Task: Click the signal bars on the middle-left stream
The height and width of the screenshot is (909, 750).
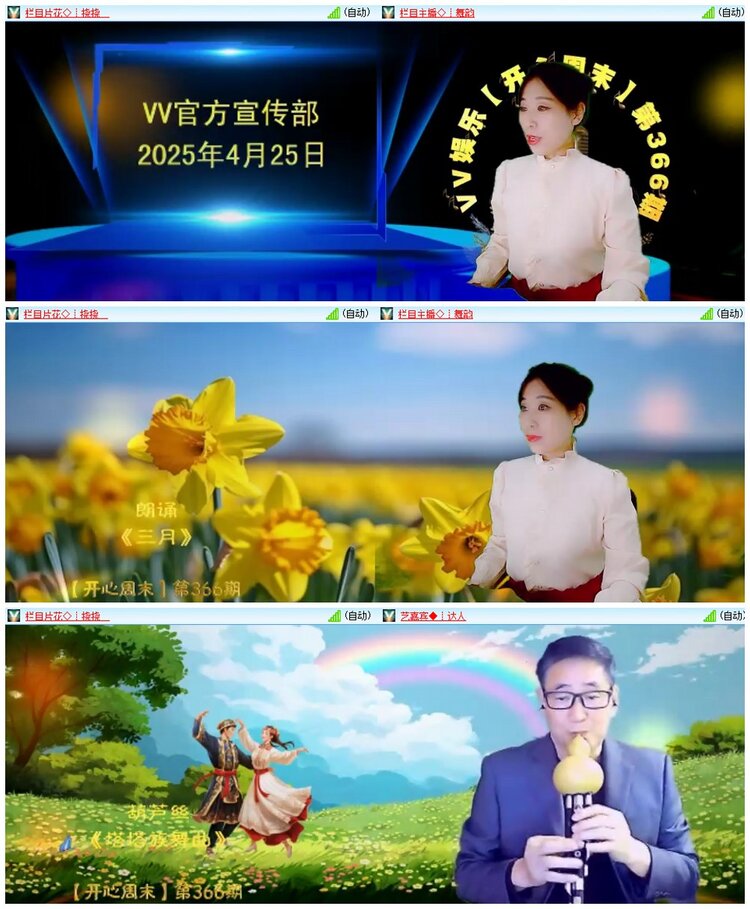Action: click(x=330, y=313)
